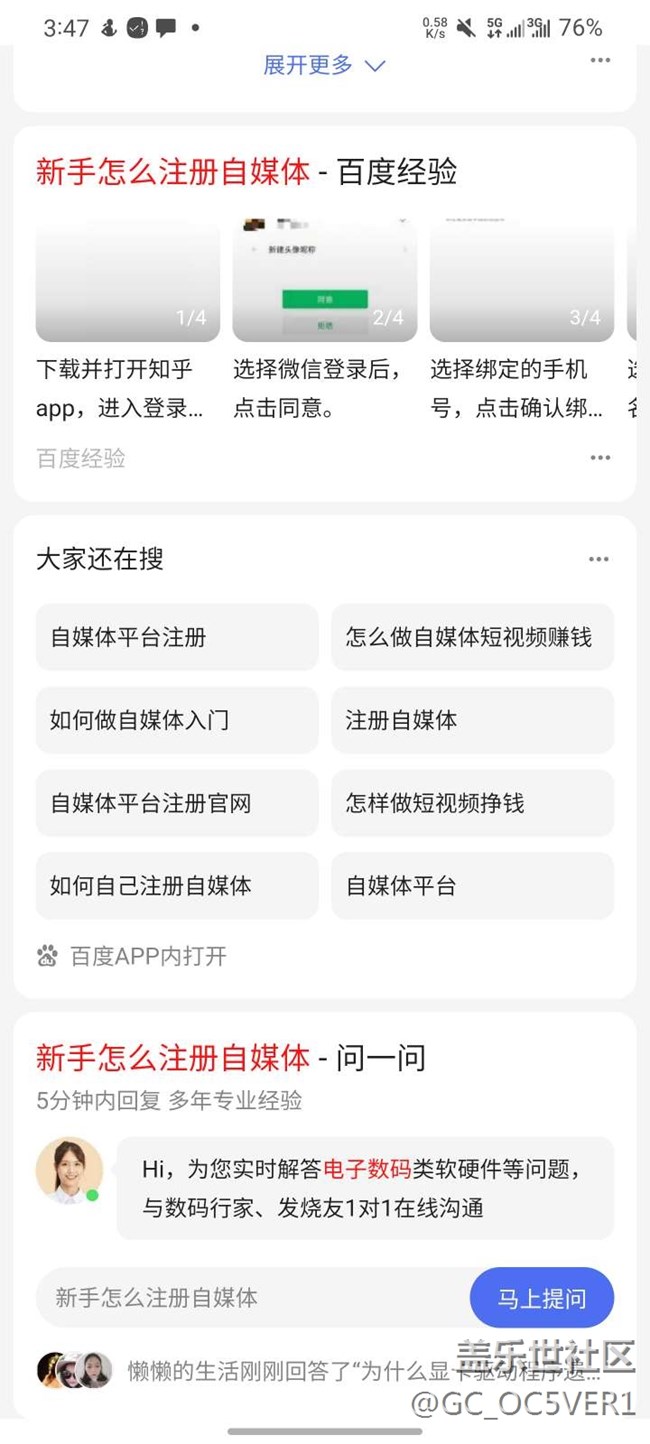Select the 怎样做短视频挣钱 suggestion
Image resolution: width=650 pixels, height=1444 pixels.
pos(472,803)
